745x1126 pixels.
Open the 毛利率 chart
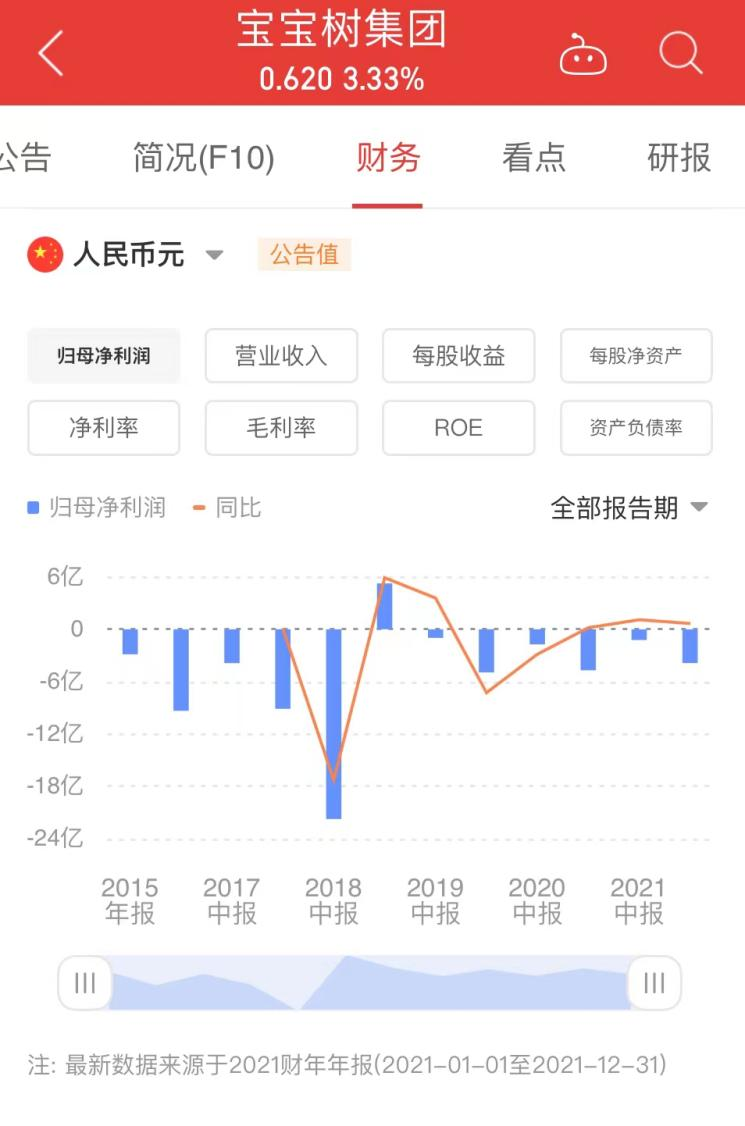[281, 428]
